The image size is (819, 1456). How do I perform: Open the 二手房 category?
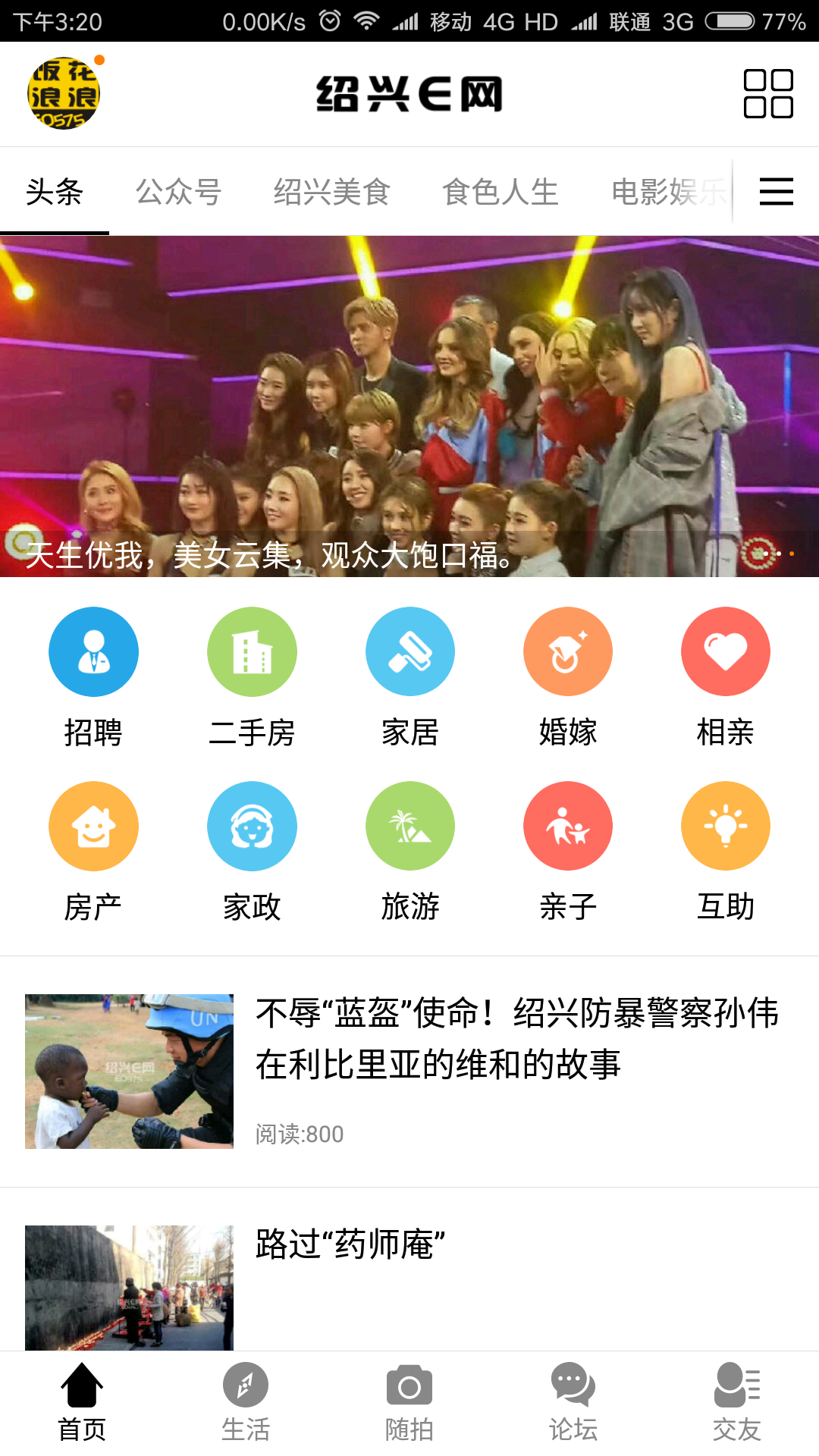[252, 675]
